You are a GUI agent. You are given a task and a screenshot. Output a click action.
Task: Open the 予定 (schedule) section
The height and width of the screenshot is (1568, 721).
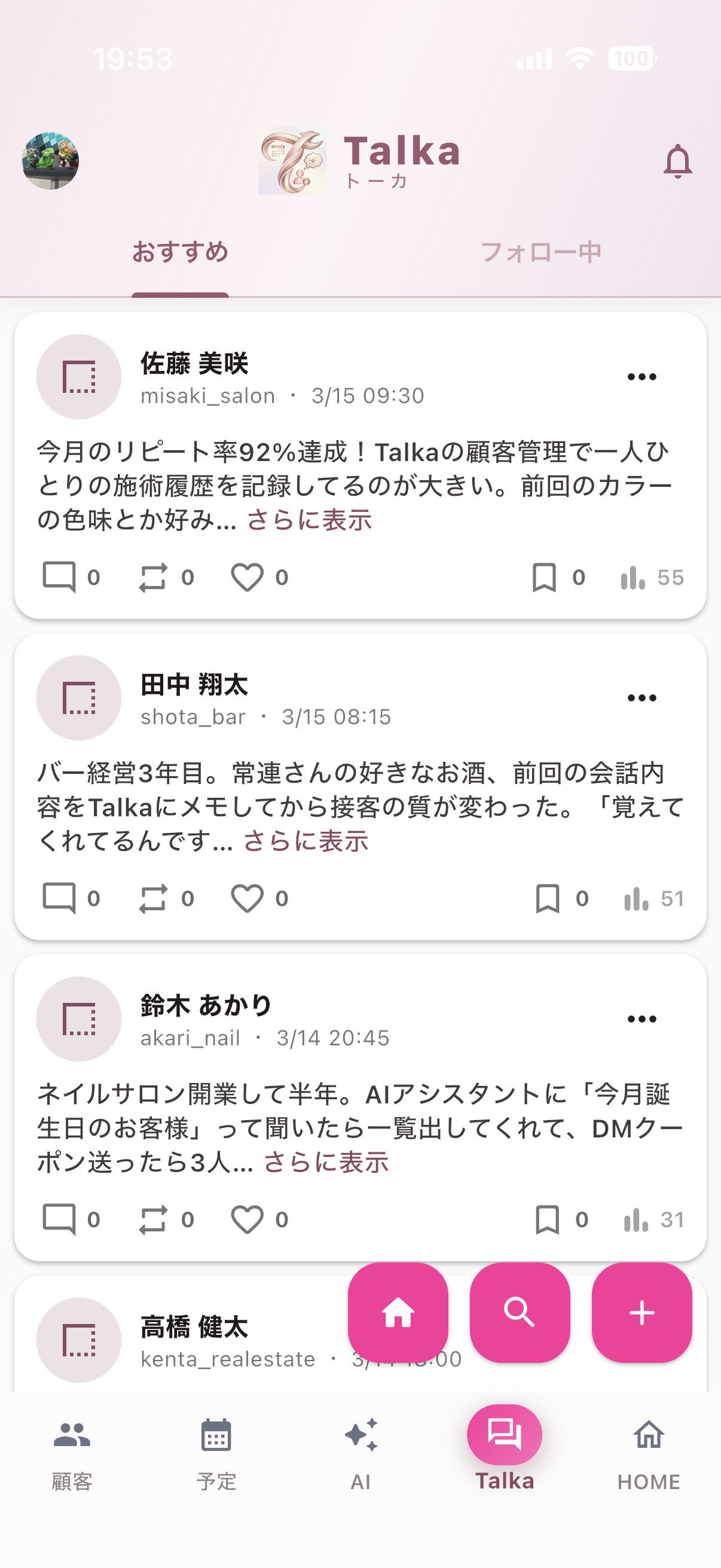tap(216, 1461)
